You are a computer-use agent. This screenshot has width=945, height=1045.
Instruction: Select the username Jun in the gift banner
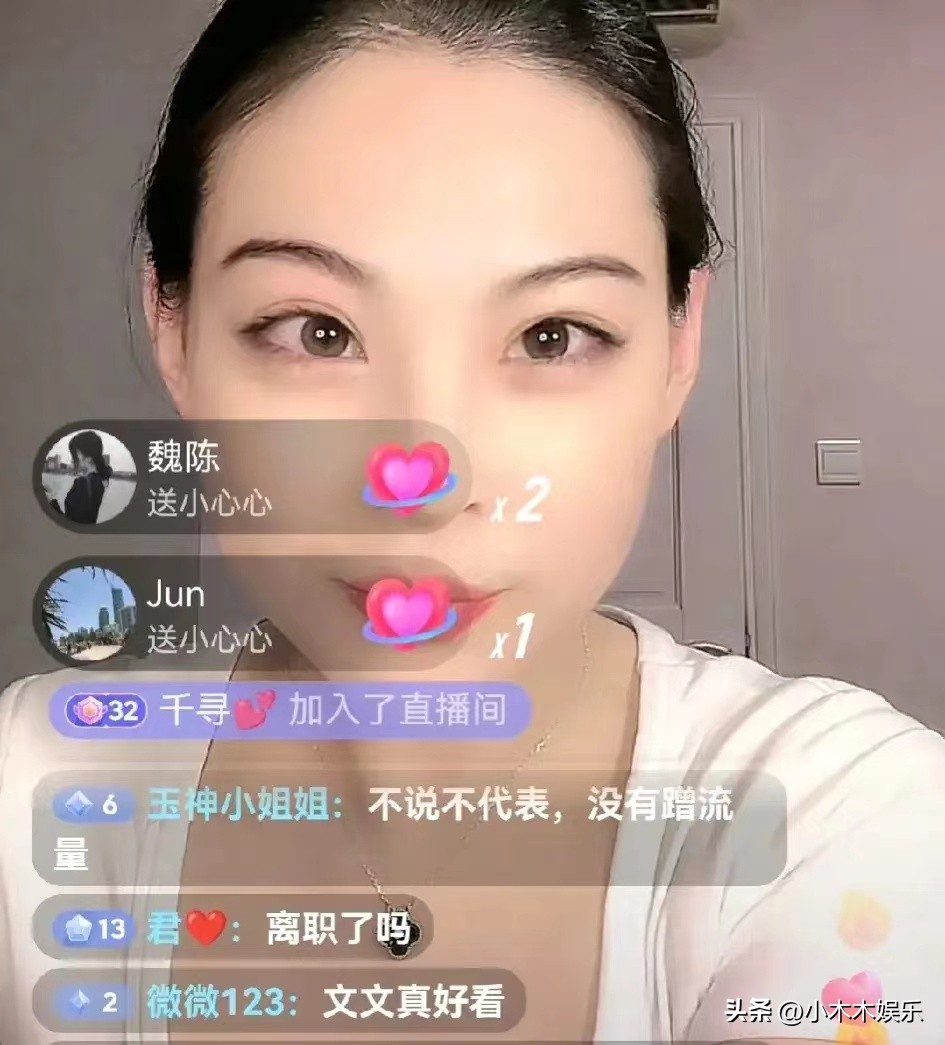[175, 593]
